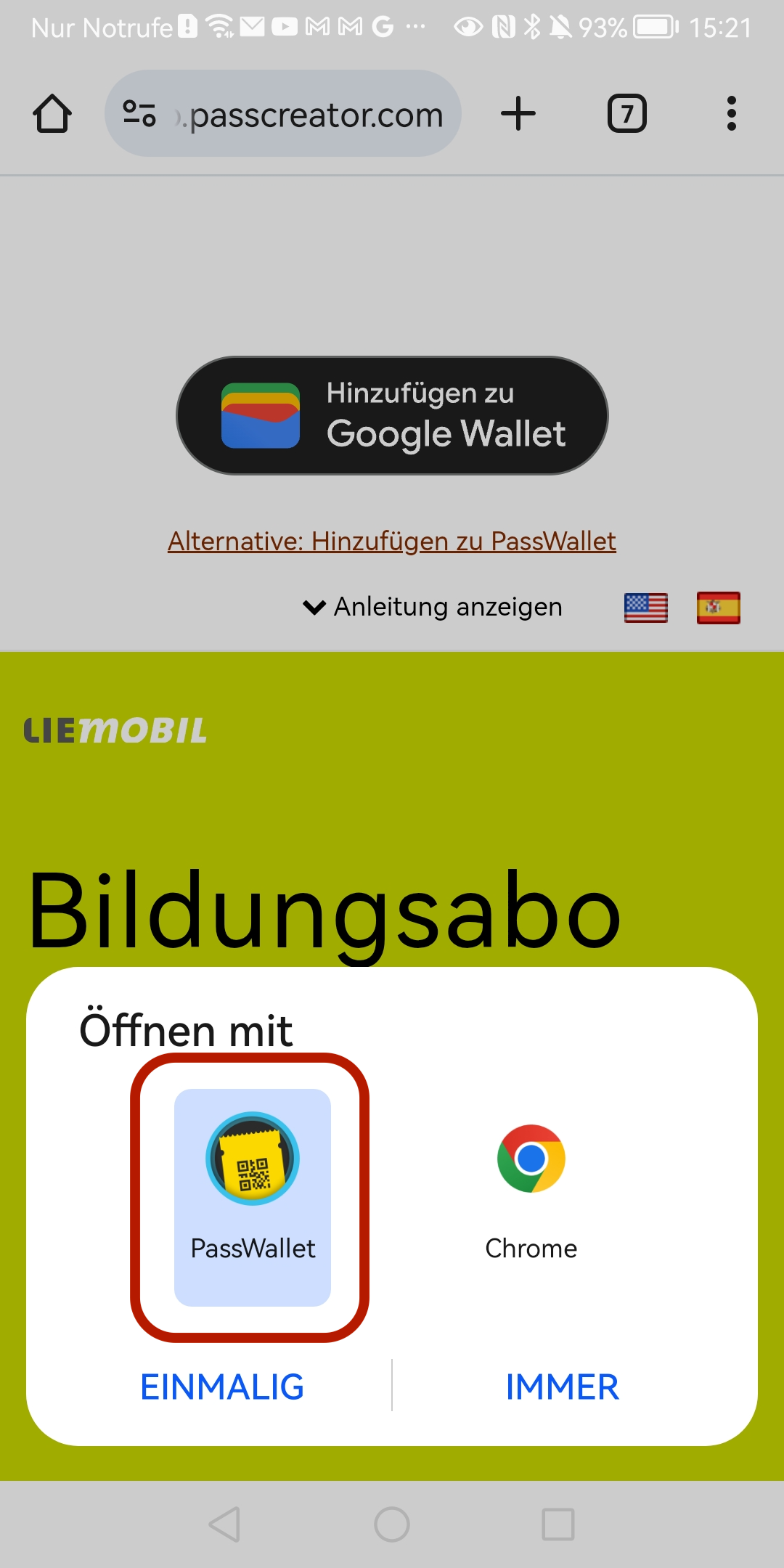Open the alternative PassWallet link

pos(392,542)
